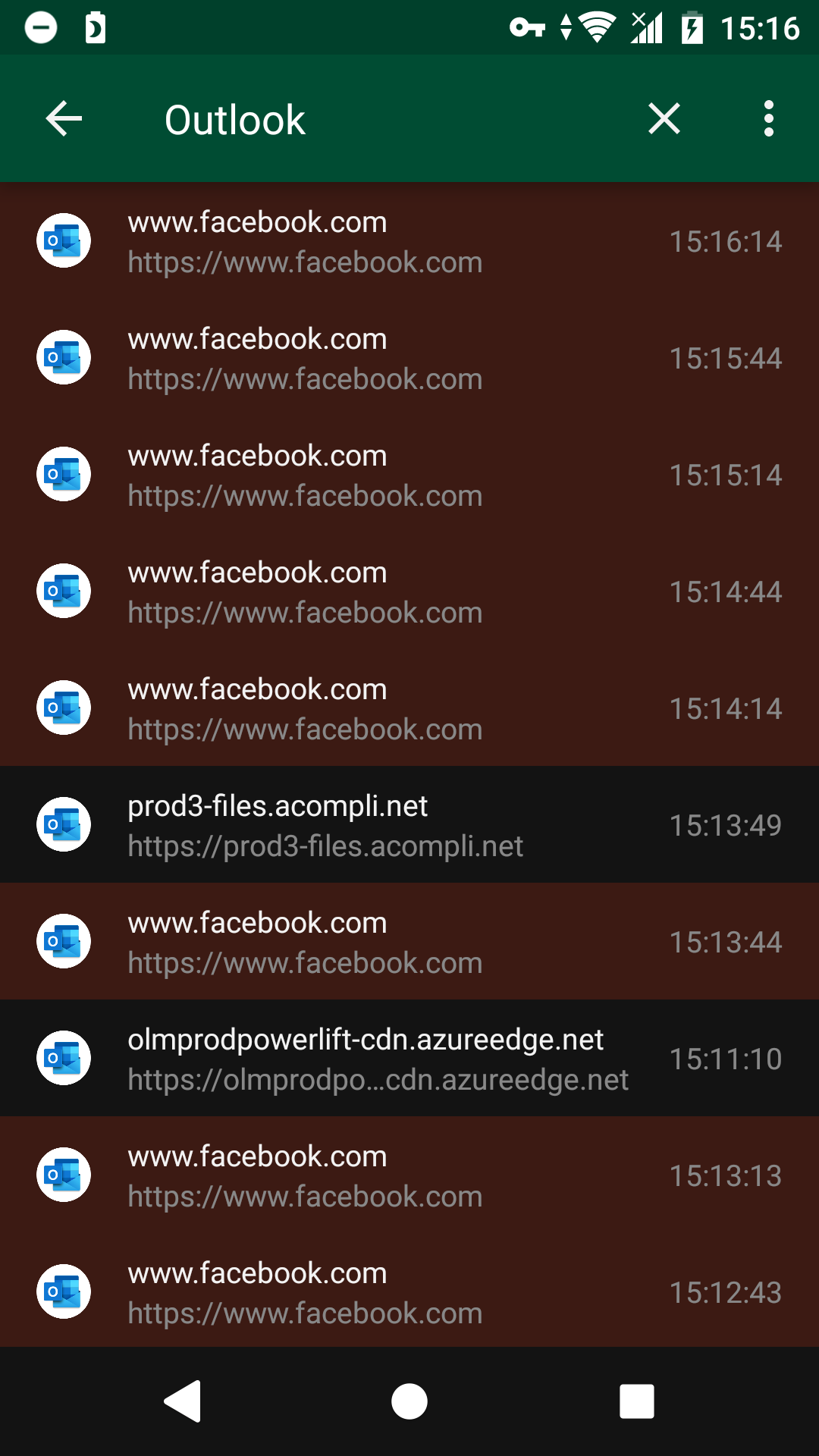Image resolution: width=819 pixels, height=1456 pixels.
Task: View the facebook.com request from 15:15:14
Action: (409, 475)
